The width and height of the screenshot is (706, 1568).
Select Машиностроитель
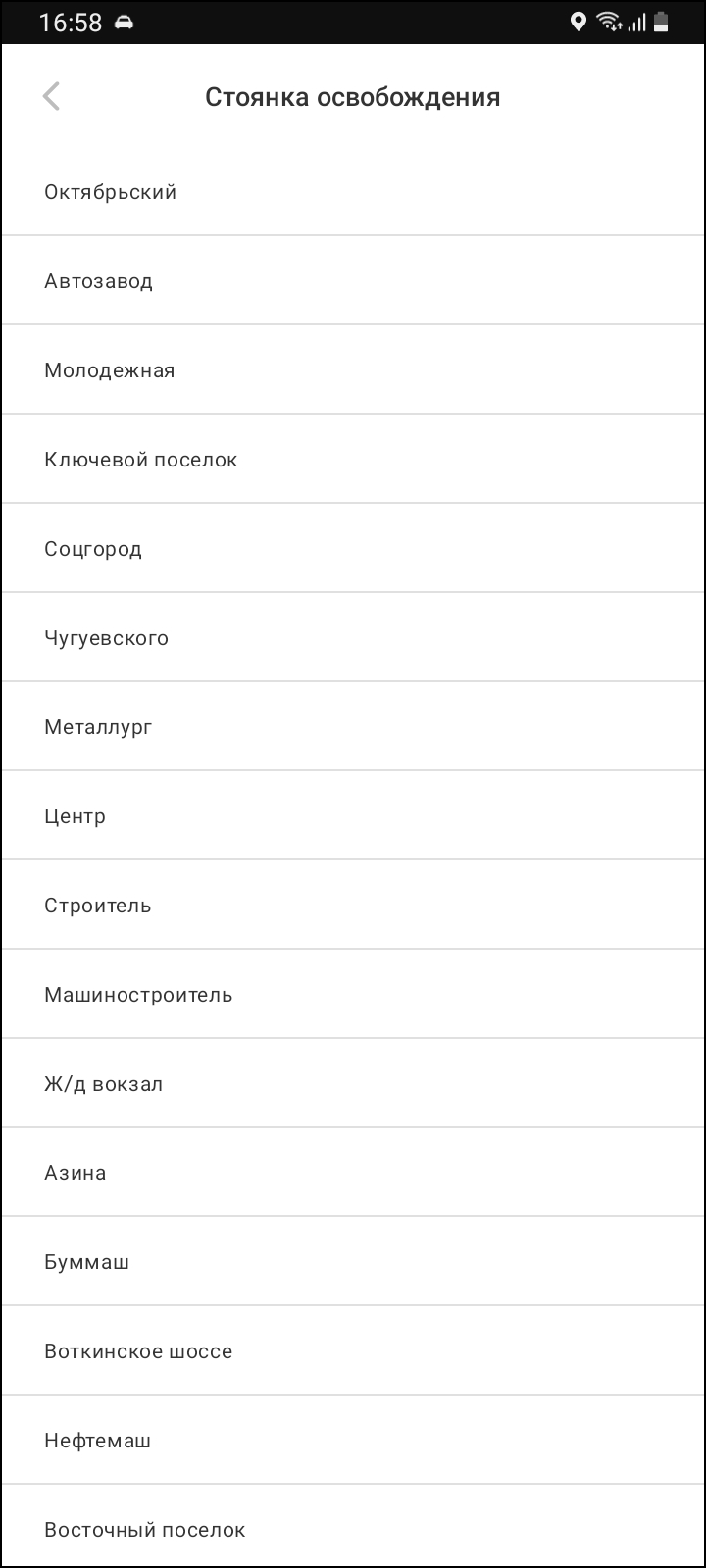(138, 995)
